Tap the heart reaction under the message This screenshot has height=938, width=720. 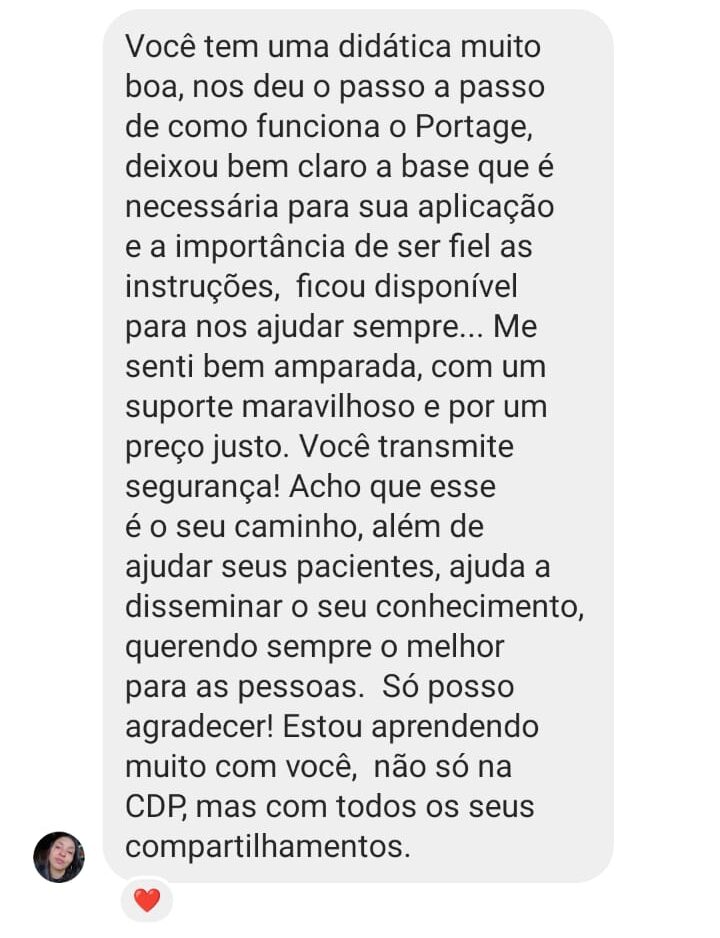pos(147,900)
